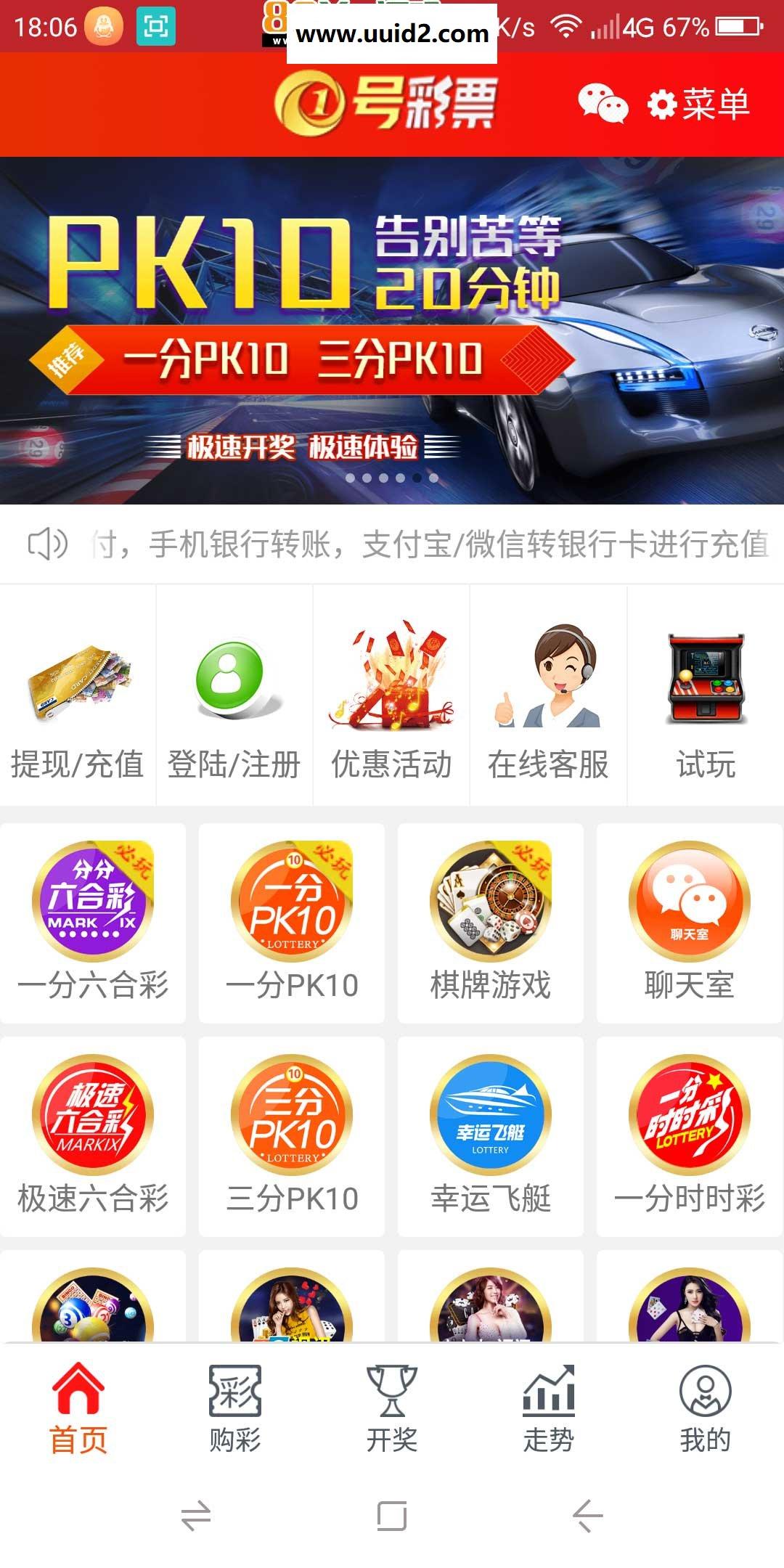Mute the scrolling announcement speaker

(45, 543)
